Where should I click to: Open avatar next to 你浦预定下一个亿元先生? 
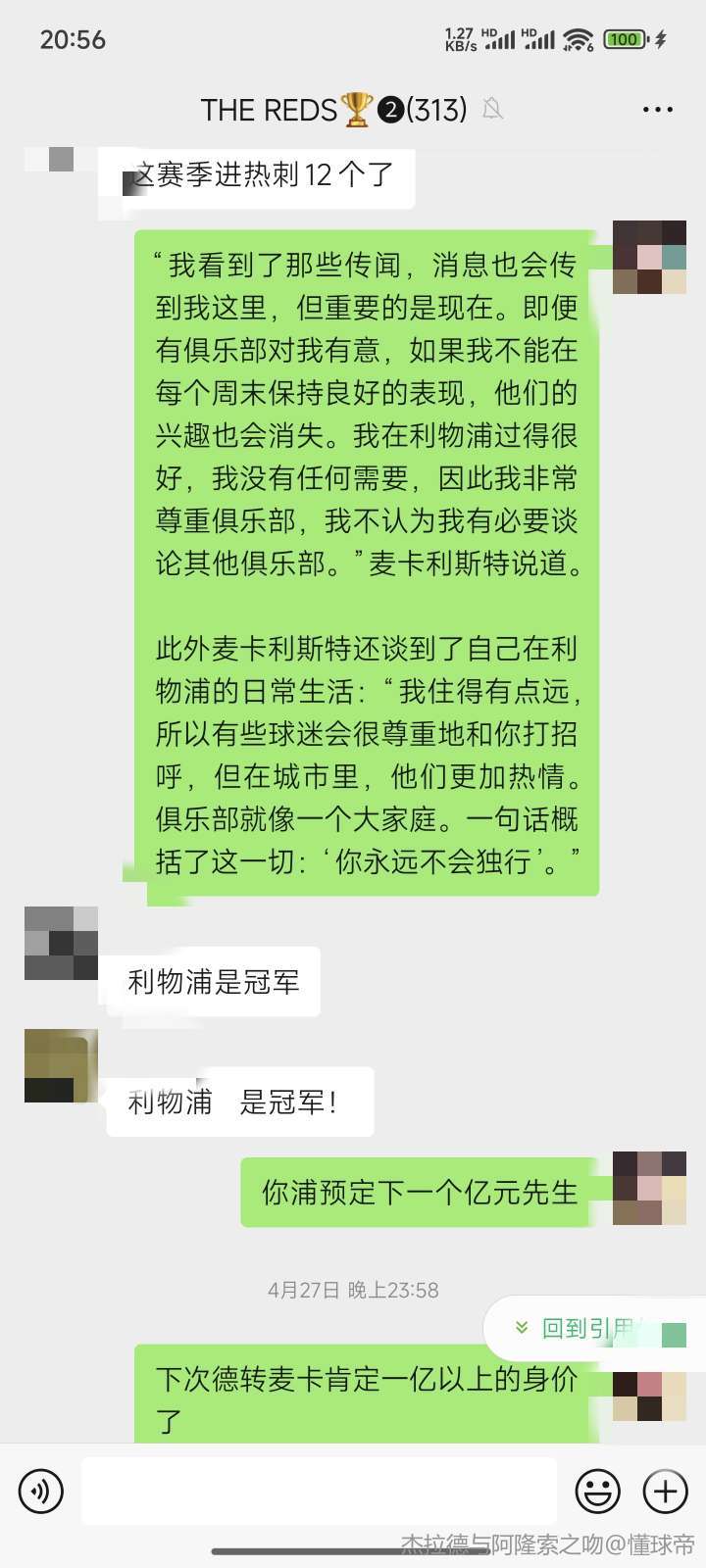[x=649, y=1189]
